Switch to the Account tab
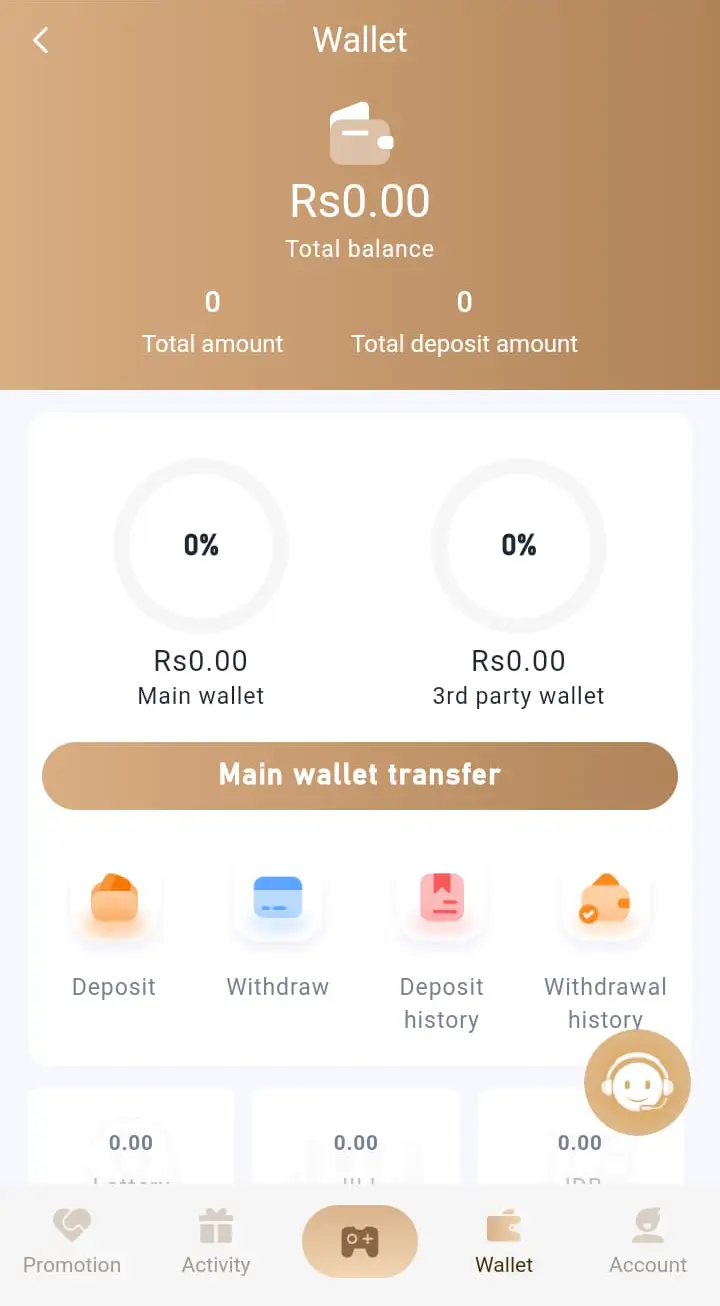720x1306 pixels. tap(648, 1241)
